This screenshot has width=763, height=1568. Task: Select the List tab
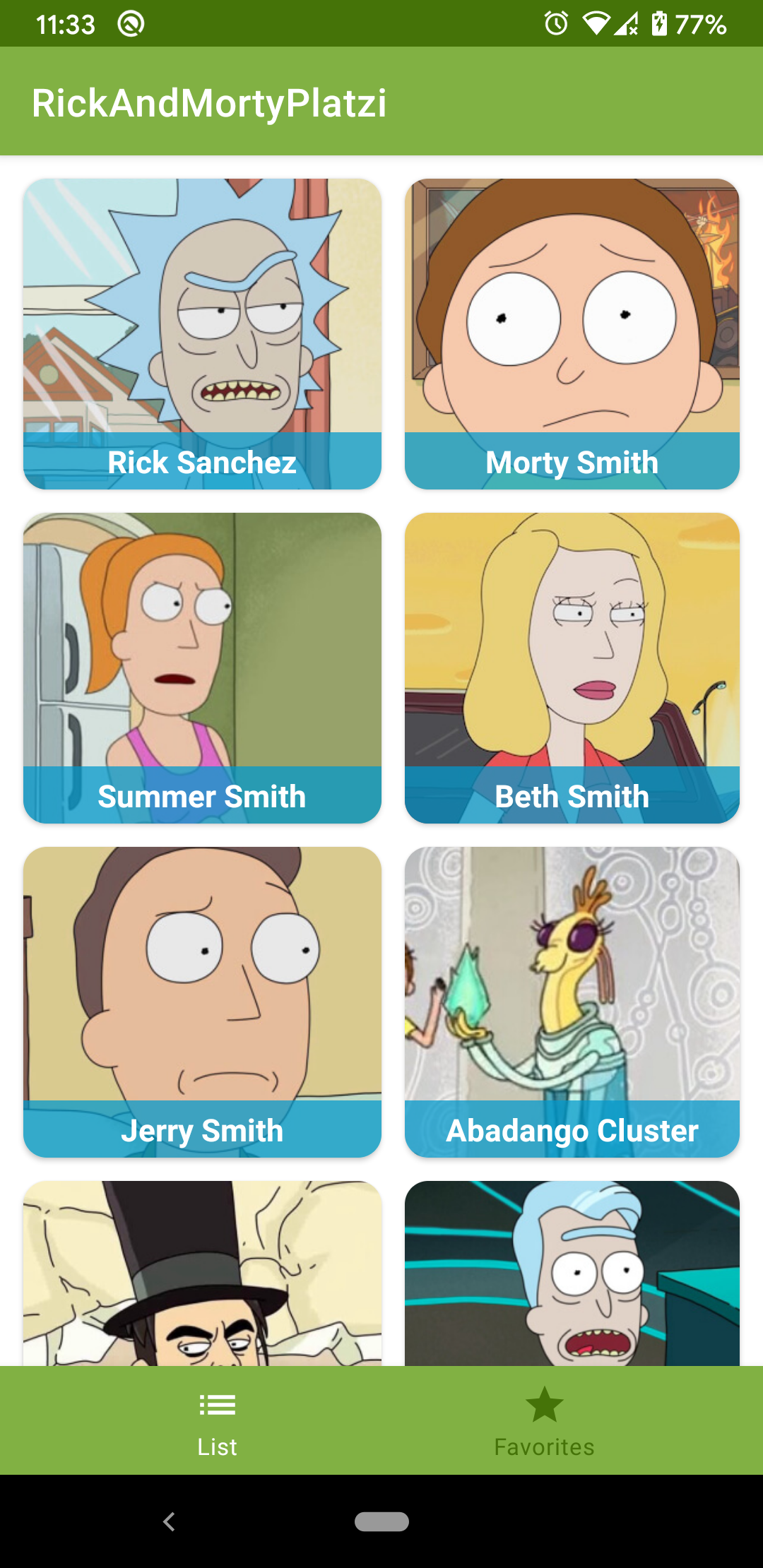pos(218,1420)
